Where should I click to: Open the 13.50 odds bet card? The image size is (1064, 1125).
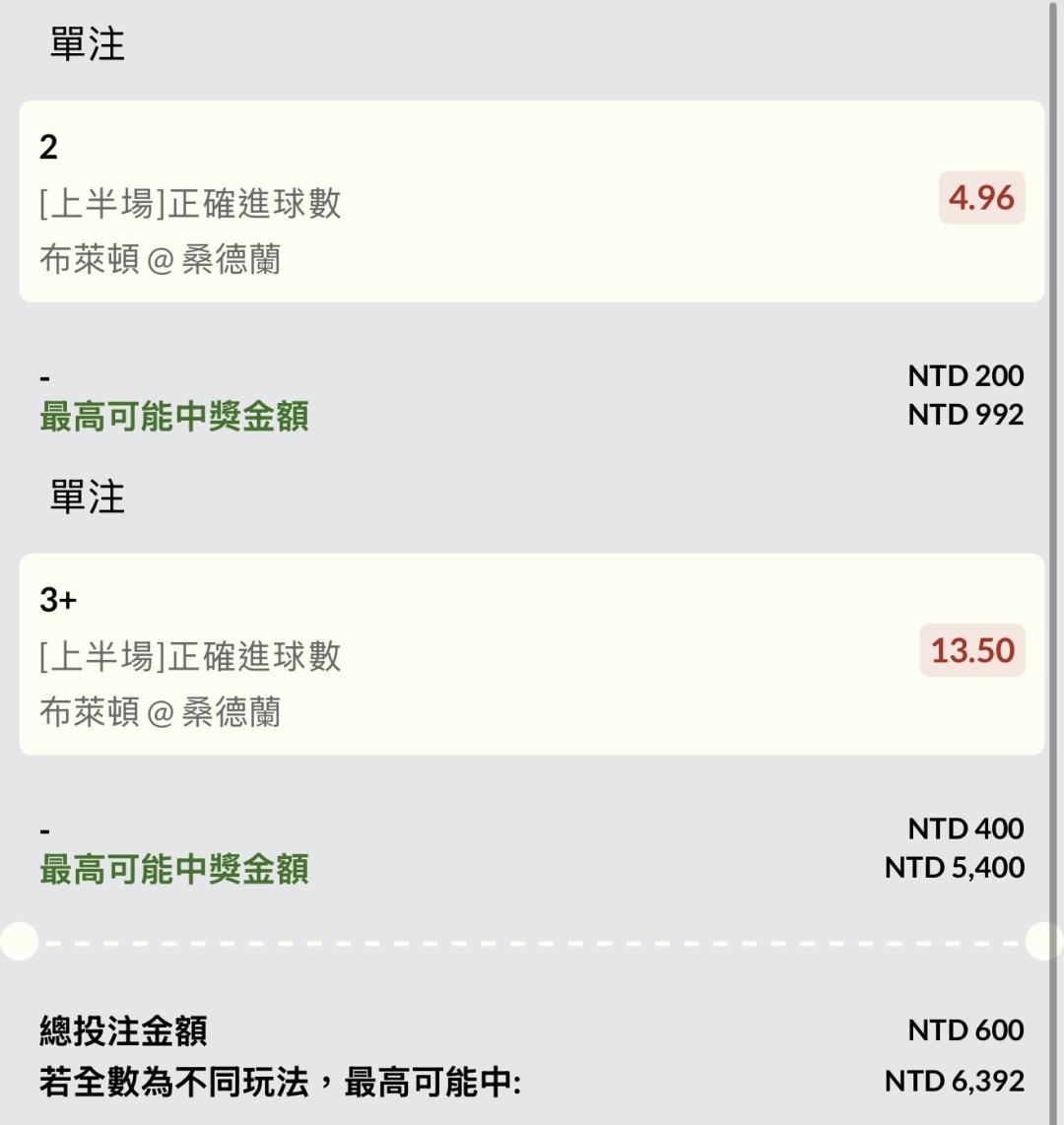click(x=532, y=654)
